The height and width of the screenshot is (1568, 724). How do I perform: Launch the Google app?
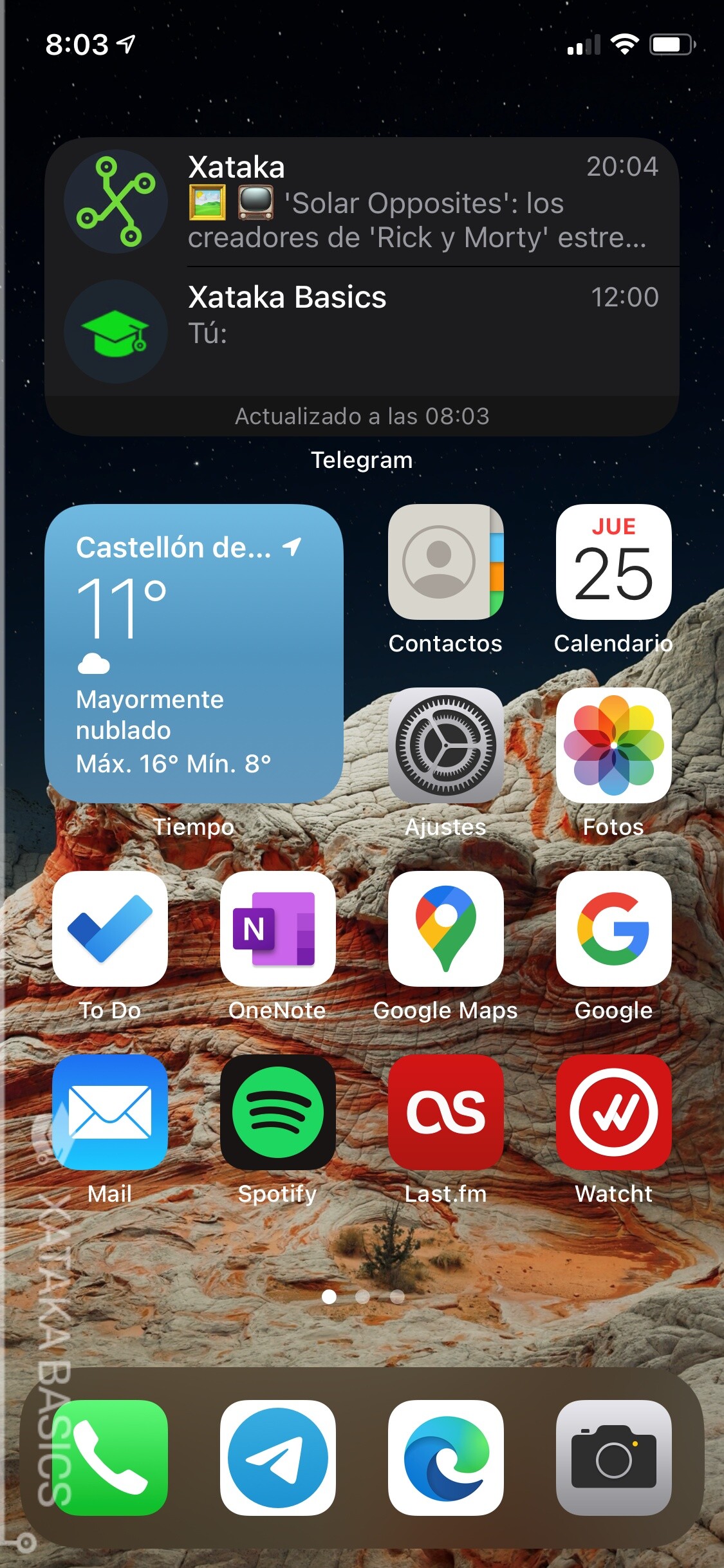(613, 928)
